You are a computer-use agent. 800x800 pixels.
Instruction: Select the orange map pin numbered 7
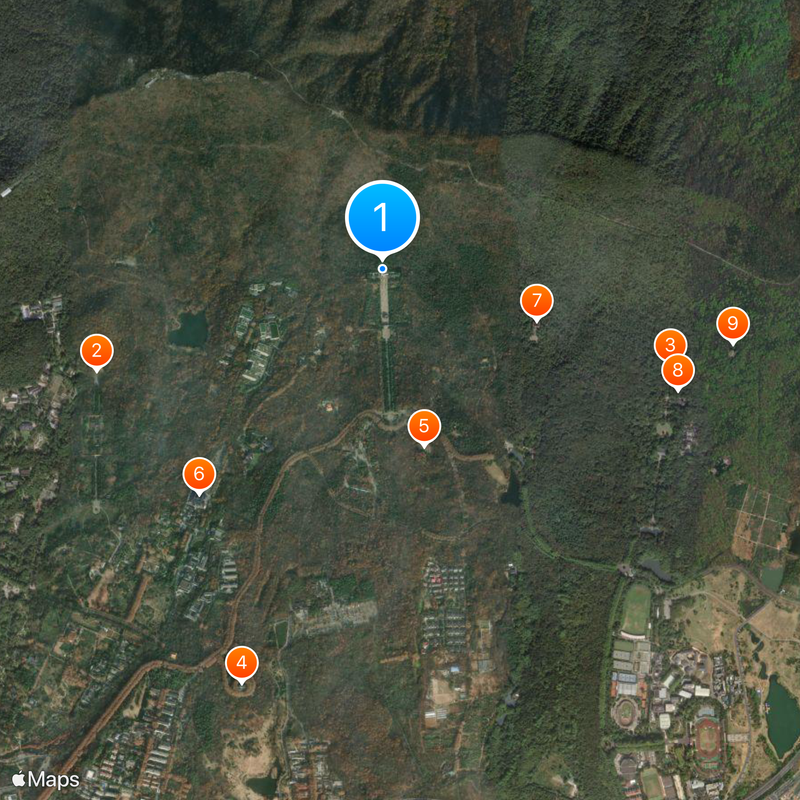[x=537, y=300]
